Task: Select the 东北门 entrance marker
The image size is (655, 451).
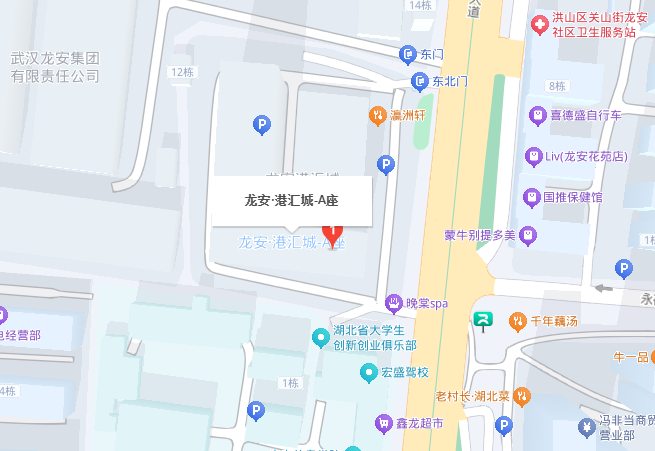Action: 422,81
